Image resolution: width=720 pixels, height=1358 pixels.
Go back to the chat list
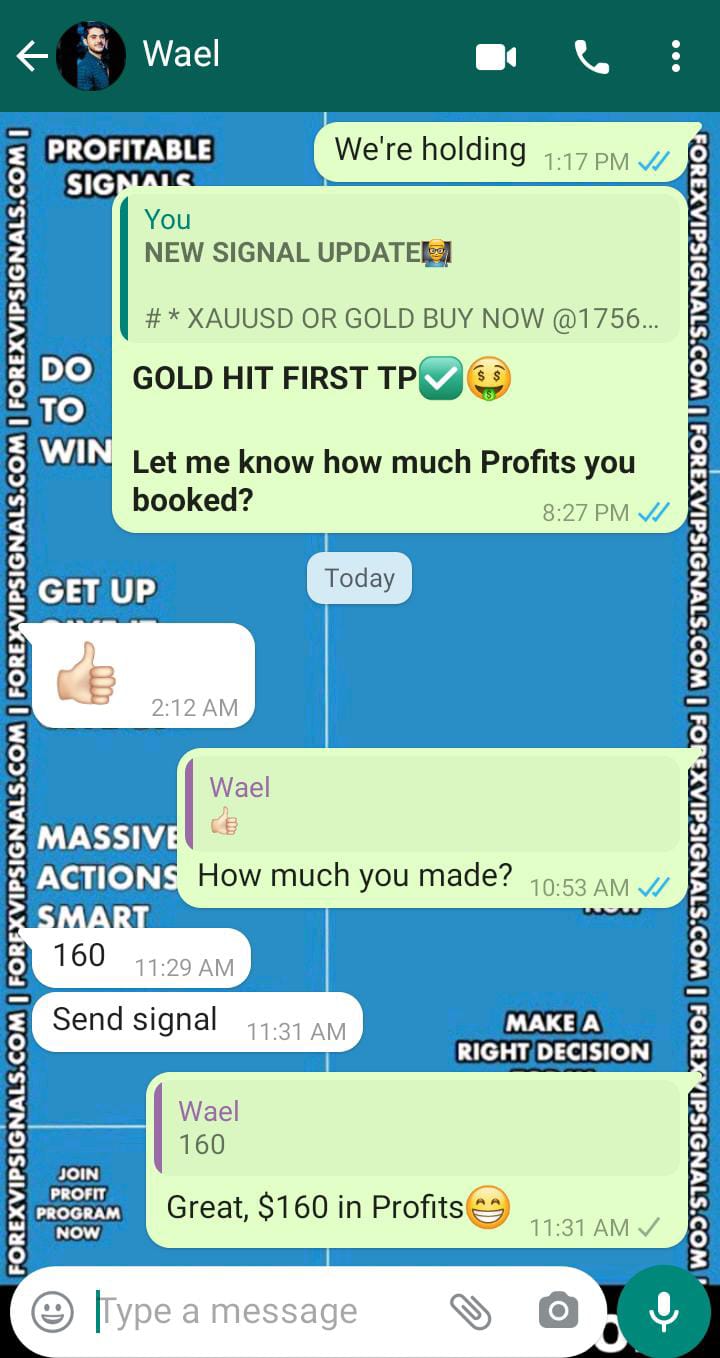click(32, 57)
